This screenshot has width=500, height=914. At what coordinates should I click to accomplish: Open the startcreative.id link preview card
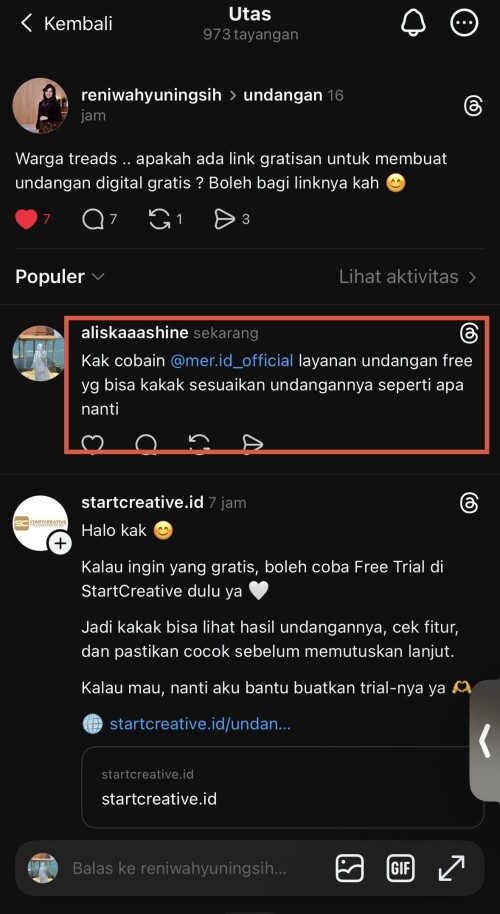point(282,787)
